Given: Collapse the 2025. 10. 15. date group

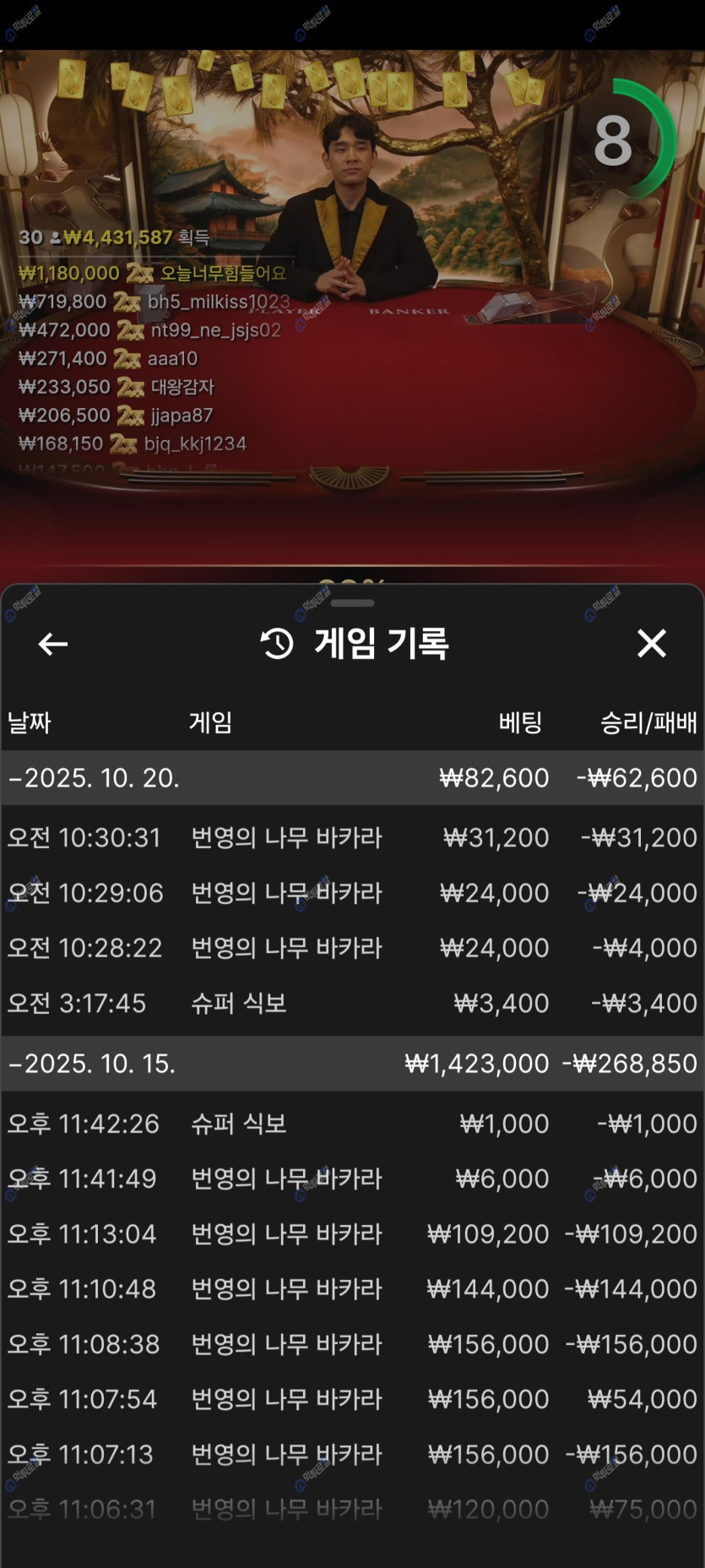Looking at the screenshot, I should (x=93, y=1063).
